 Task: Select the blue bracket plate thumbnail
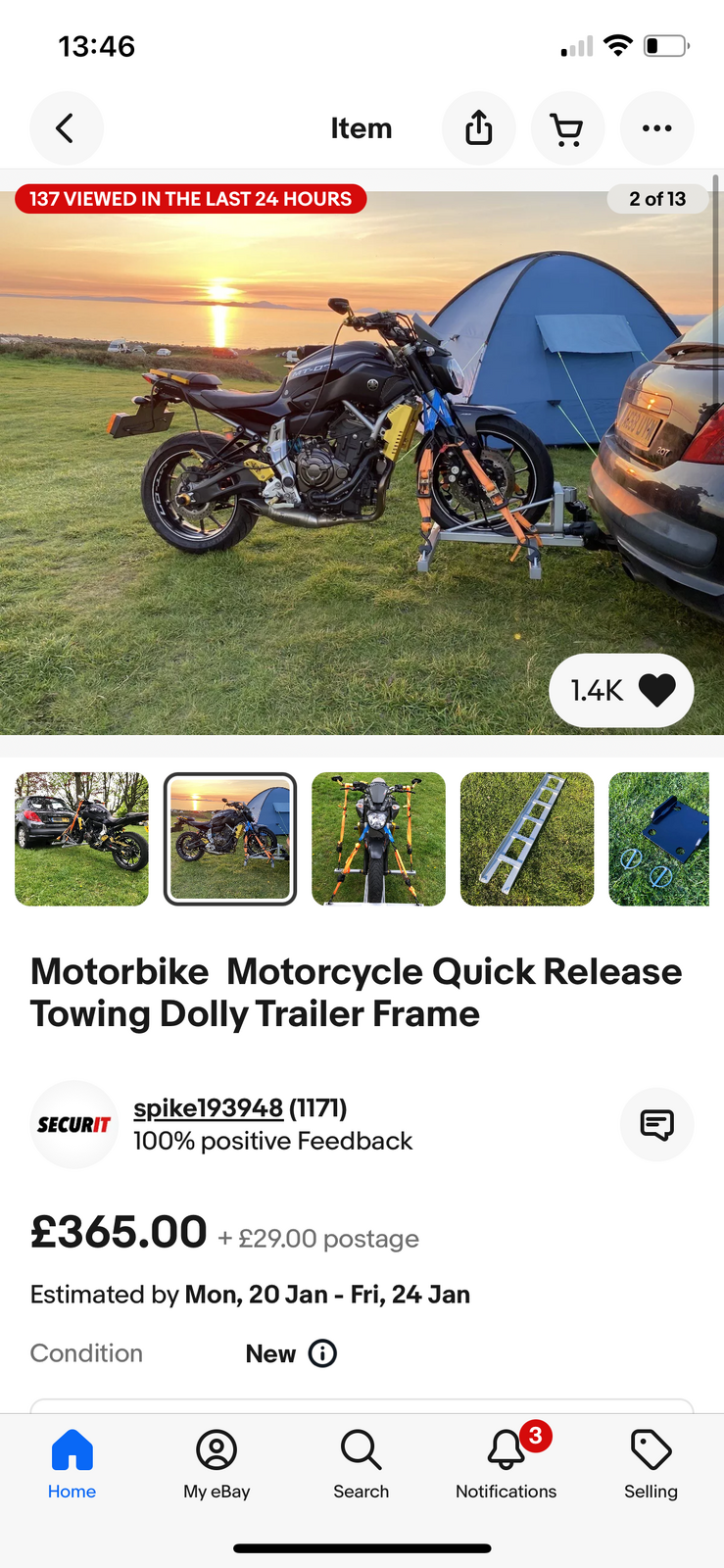click(660, 839)
